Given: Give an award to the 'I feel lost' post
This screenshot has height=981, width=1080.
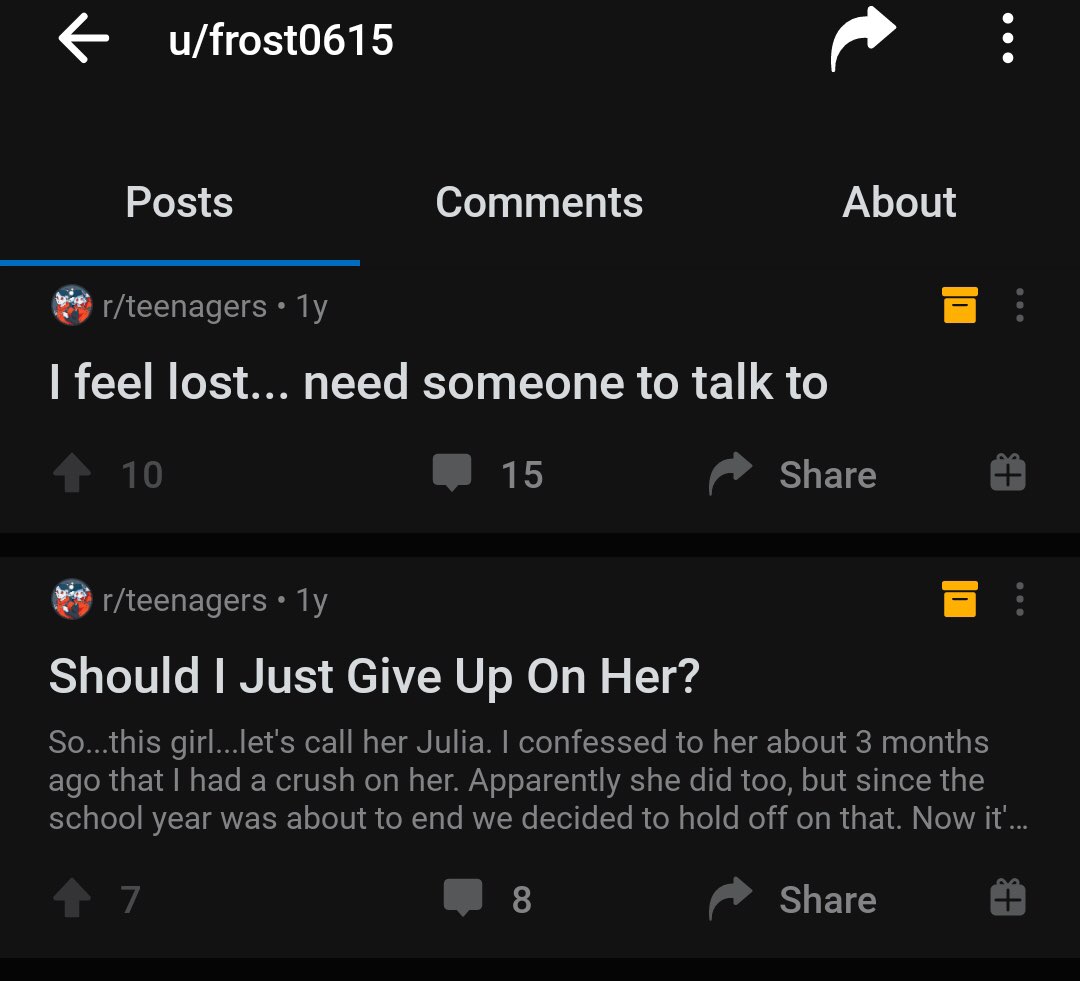Looking at the screenshot, I should point(1007,473).
